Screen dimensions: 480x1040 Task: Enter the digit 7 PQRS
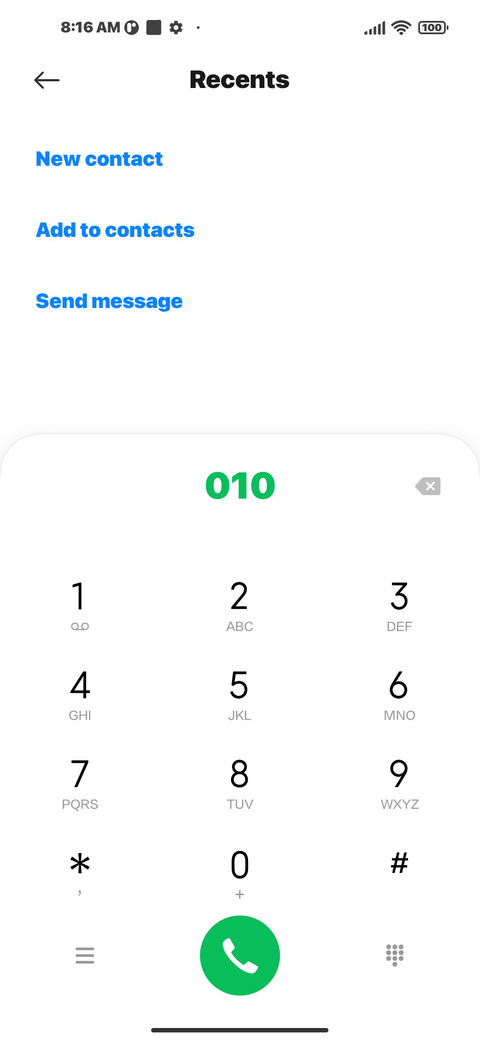(80, 784)
